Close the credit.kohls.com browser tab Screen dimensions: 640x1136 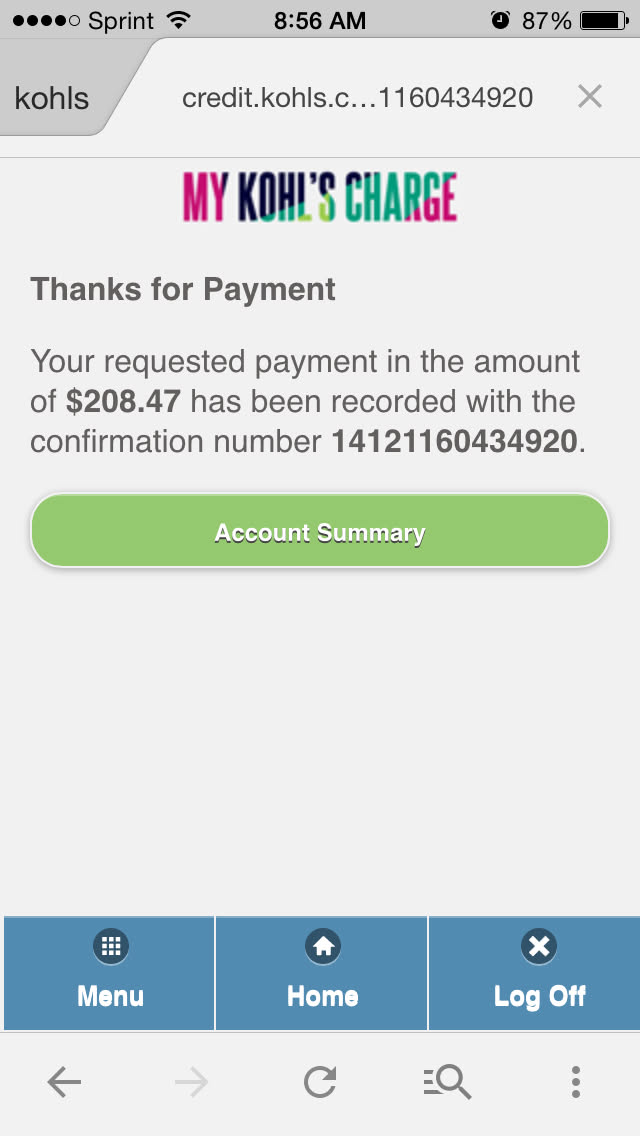(590, 97)
